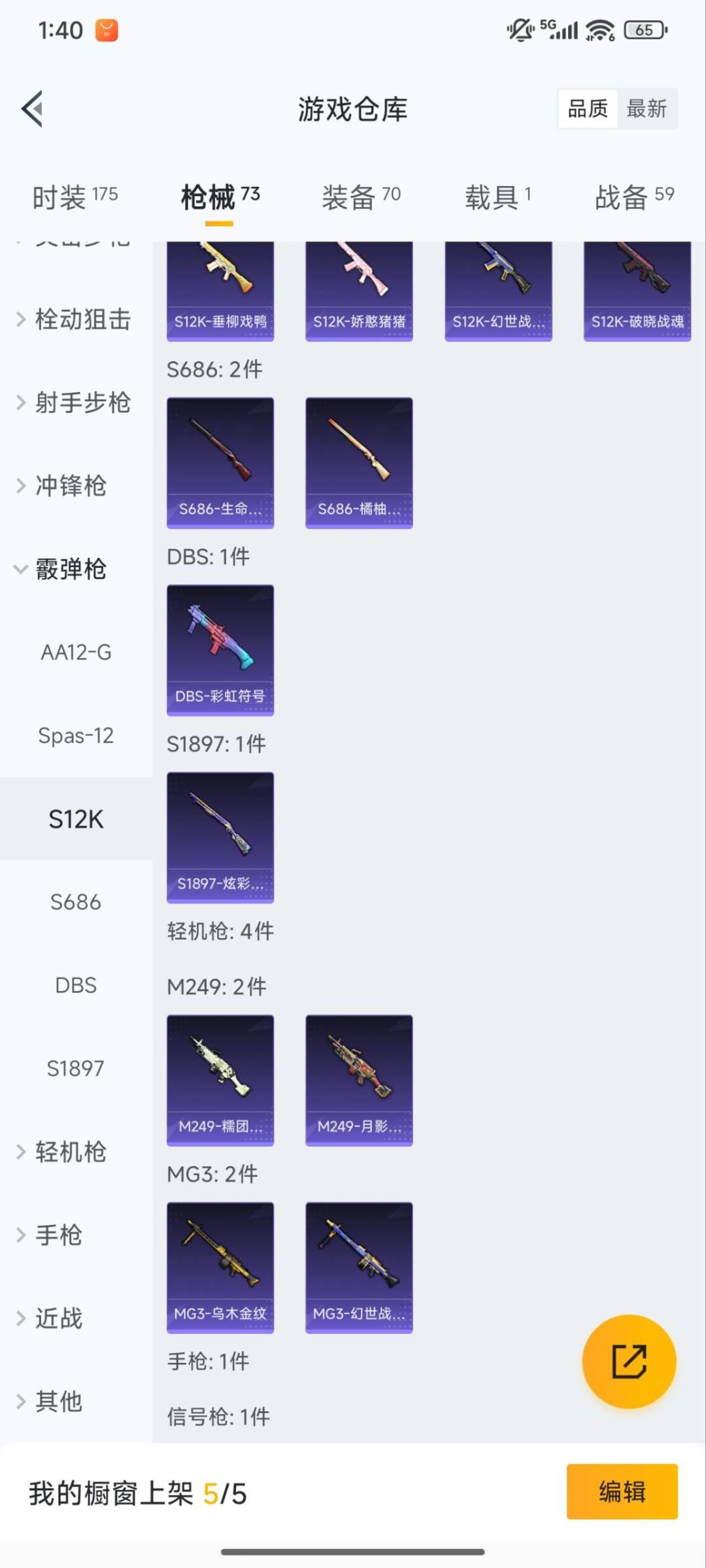The image size is (706, 1568).
Task: Select the M249-月影 skin
Action: click(x=359, y=1080)
